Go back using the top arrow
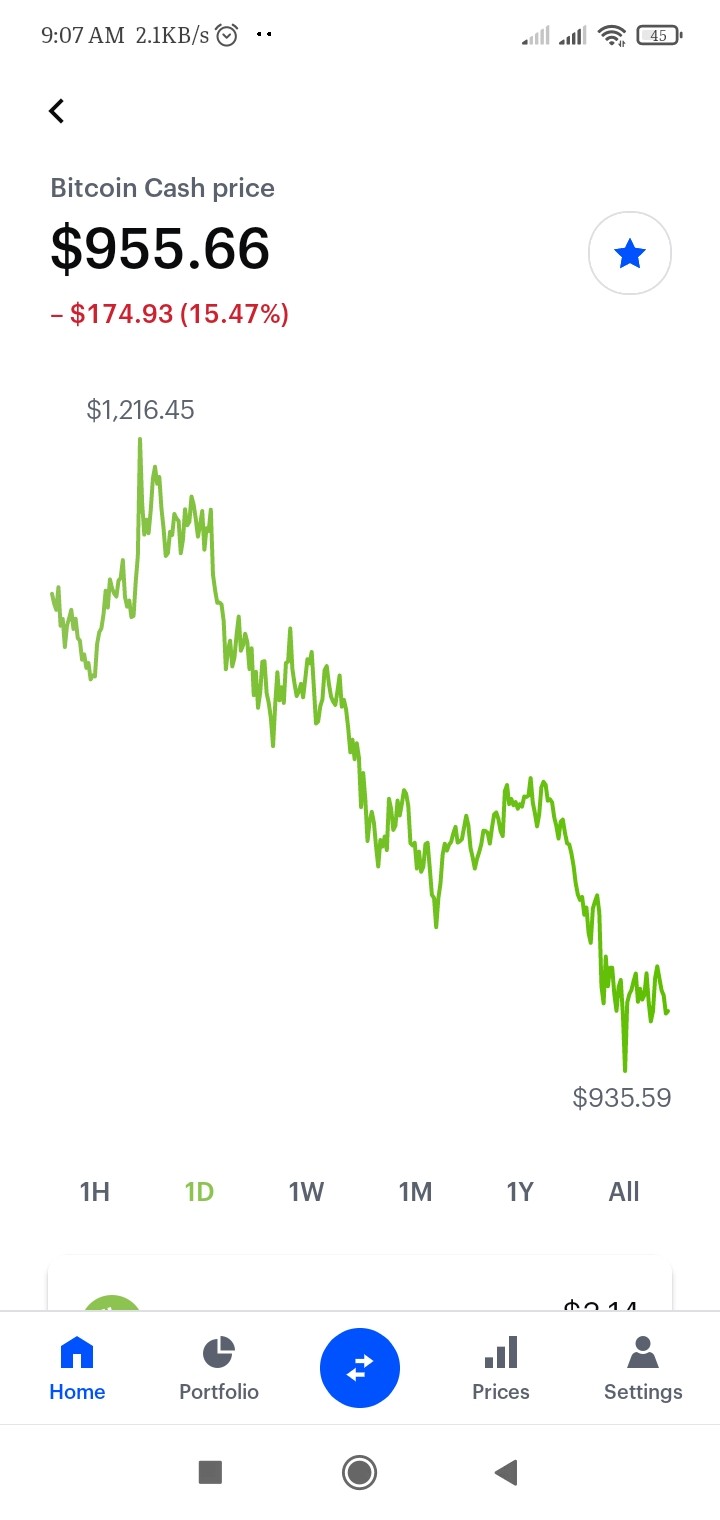This screenshot has width=720, height=1520. click(x=57, y=111)
